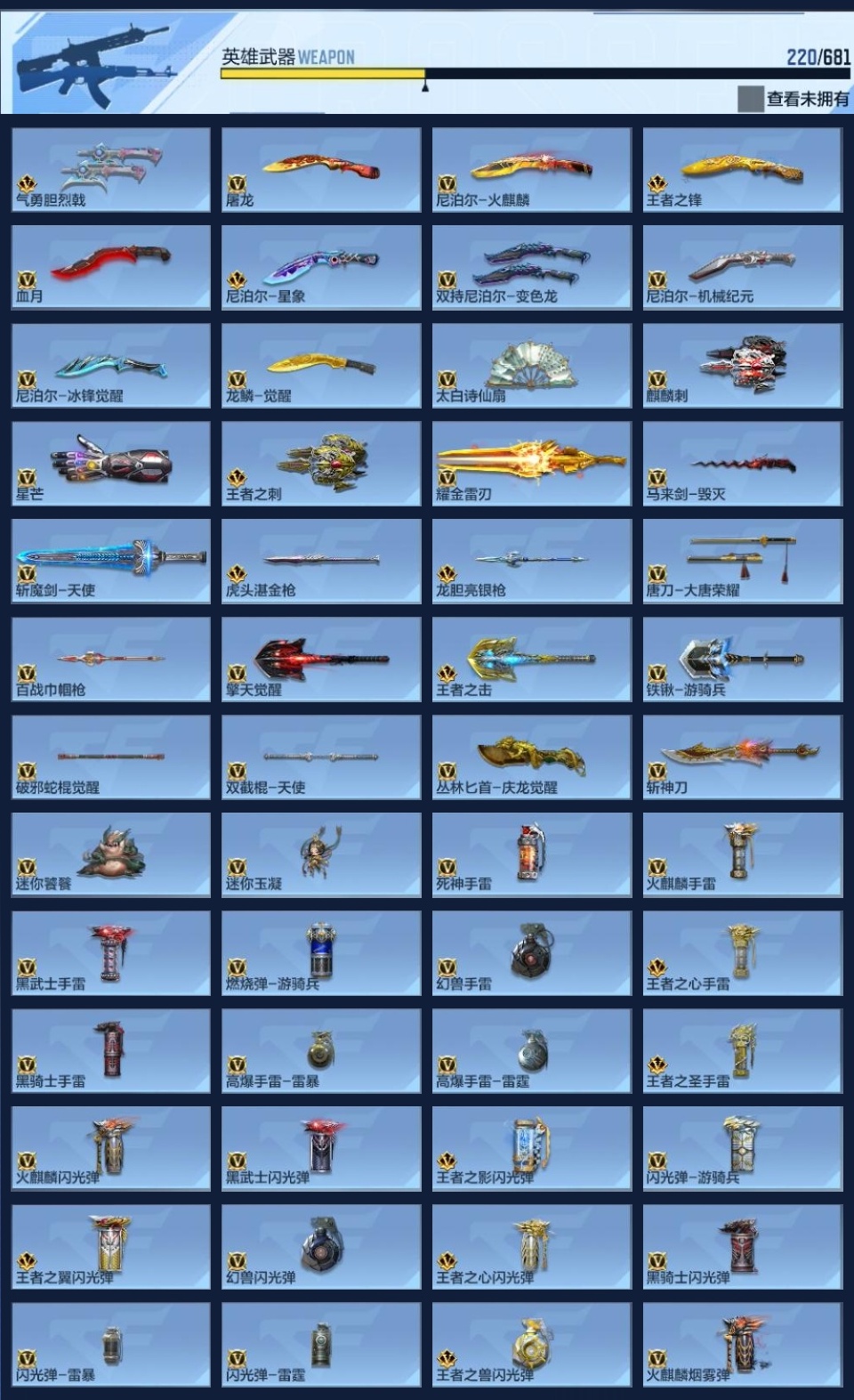Open the 火麒麟烟雾弹 tile
Image resolution: width=854 pixels, height=1400 pixels.
742,1344
